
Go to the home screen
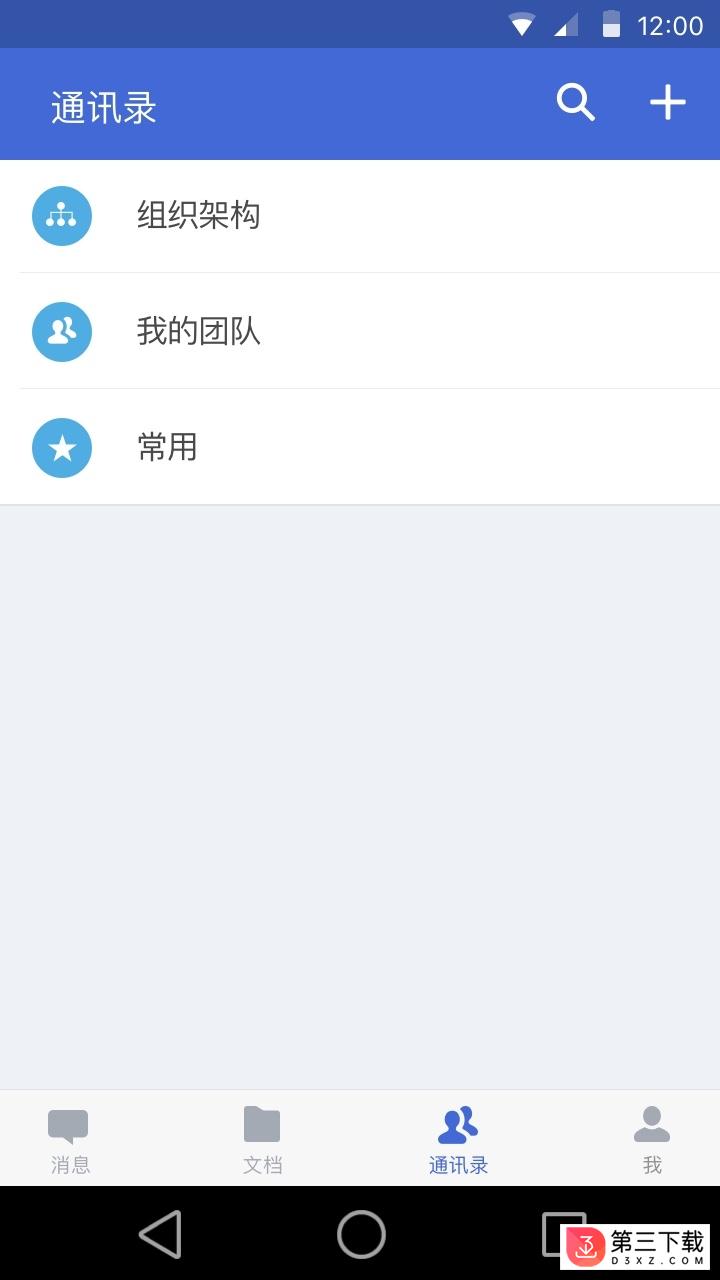tap(361, 1233)
